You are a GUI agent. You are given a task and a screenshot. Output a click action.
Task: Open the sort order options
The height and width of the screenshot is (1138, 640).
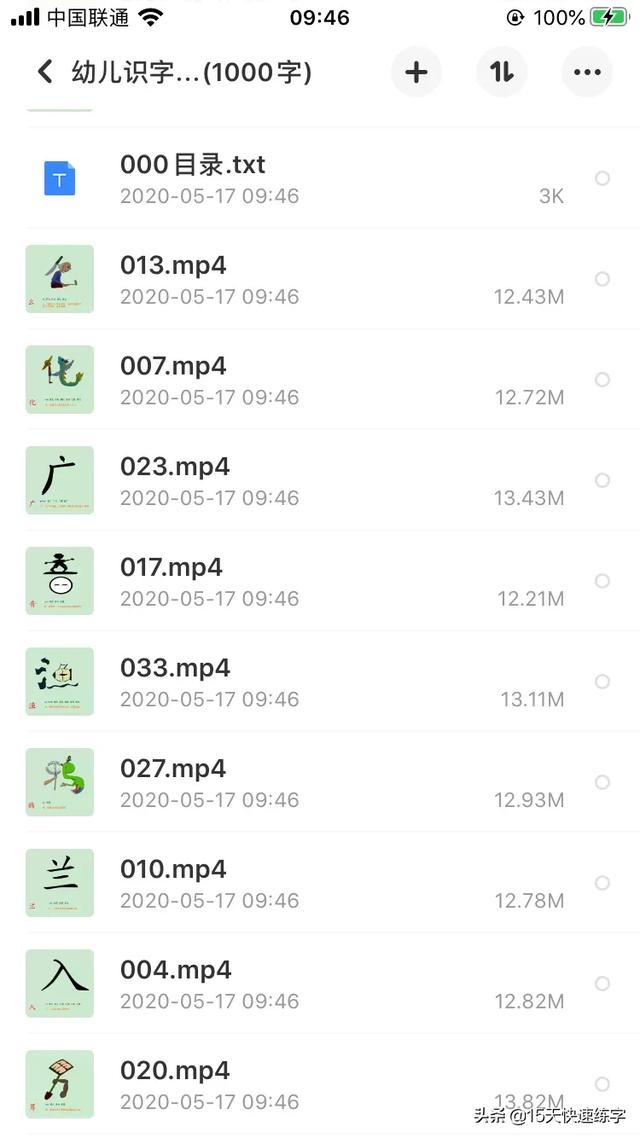pyautogui.click(x=501, y=72)
